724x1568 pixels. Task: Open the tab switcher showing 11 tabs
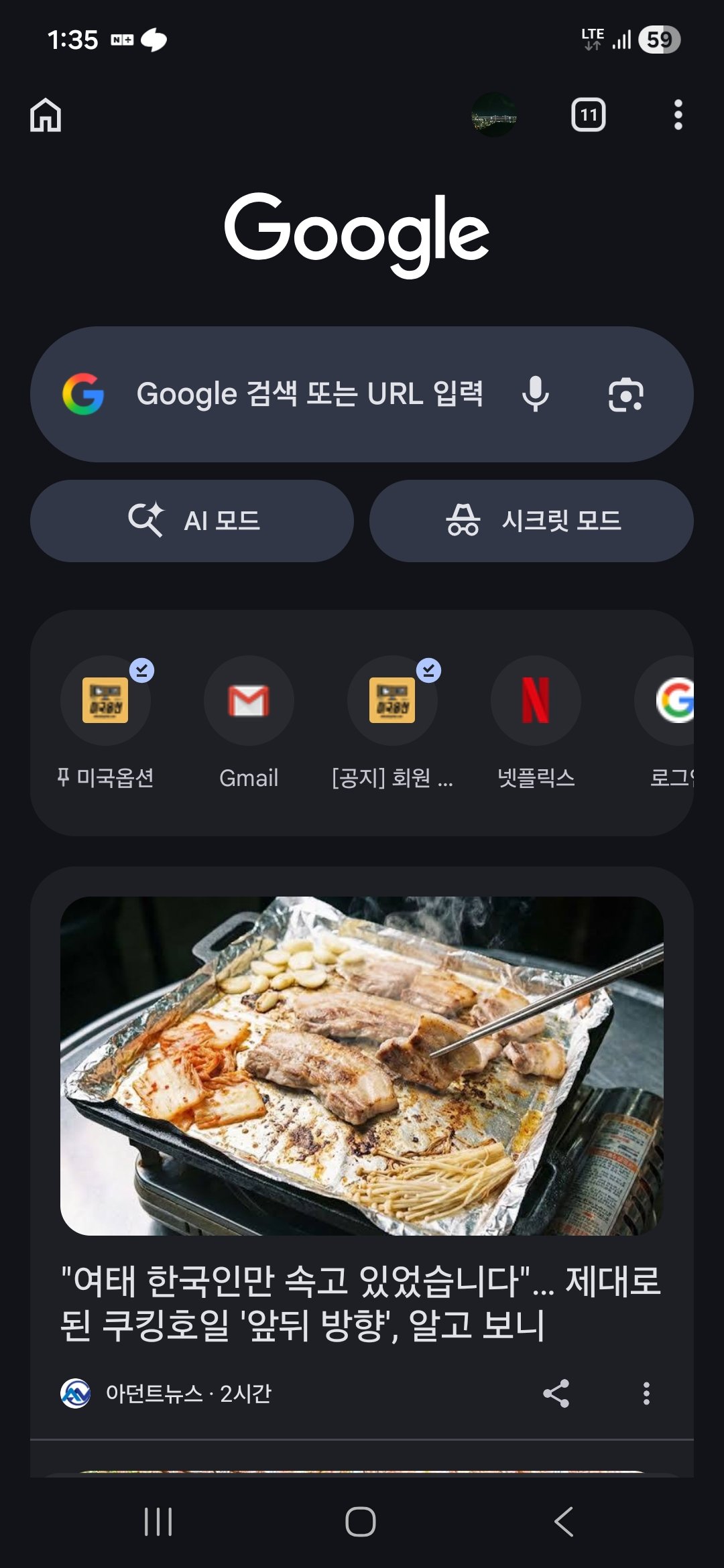coord(588,115)
